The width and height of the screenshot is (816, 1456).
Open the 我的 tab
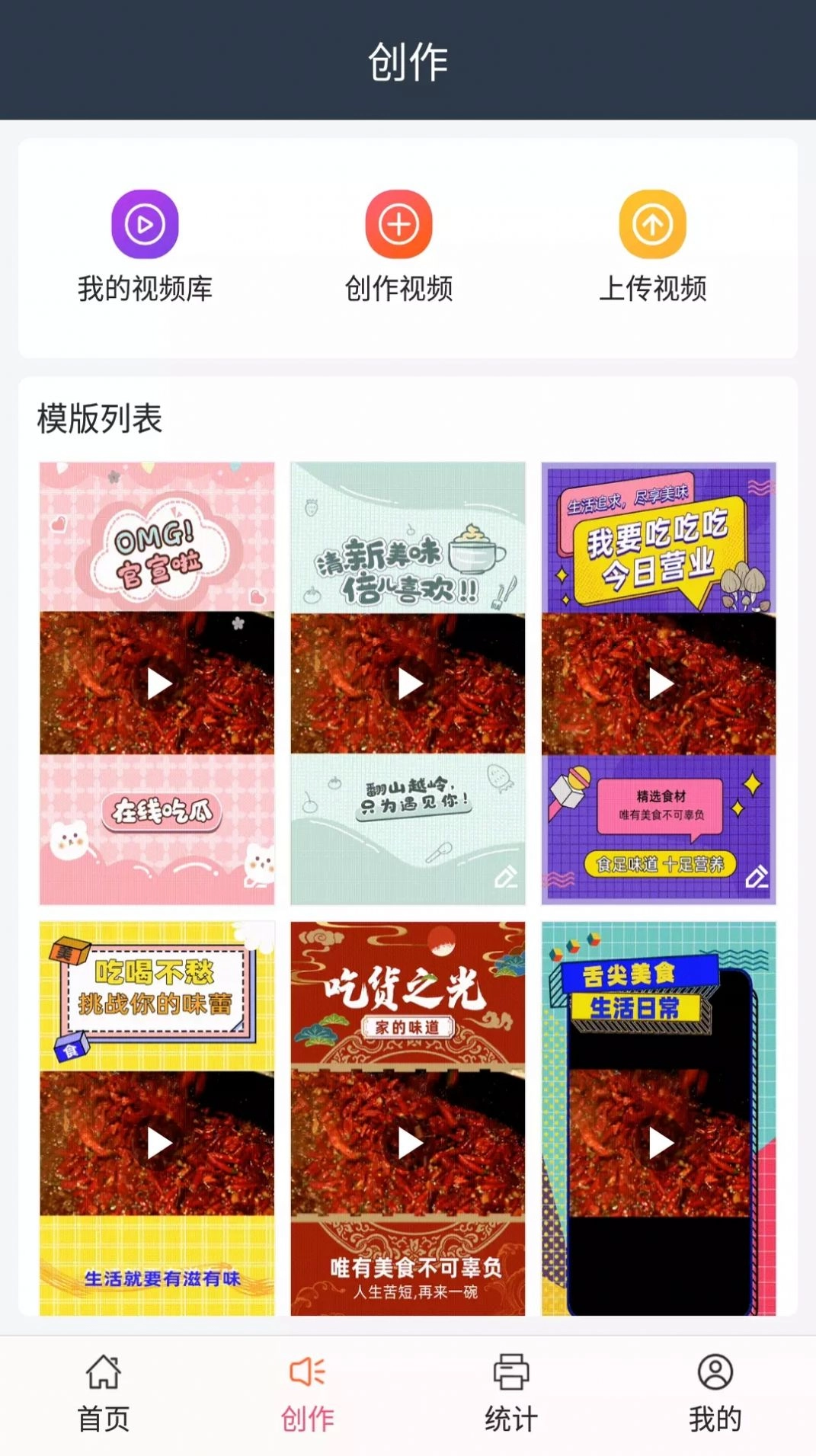pos(714,1416)
